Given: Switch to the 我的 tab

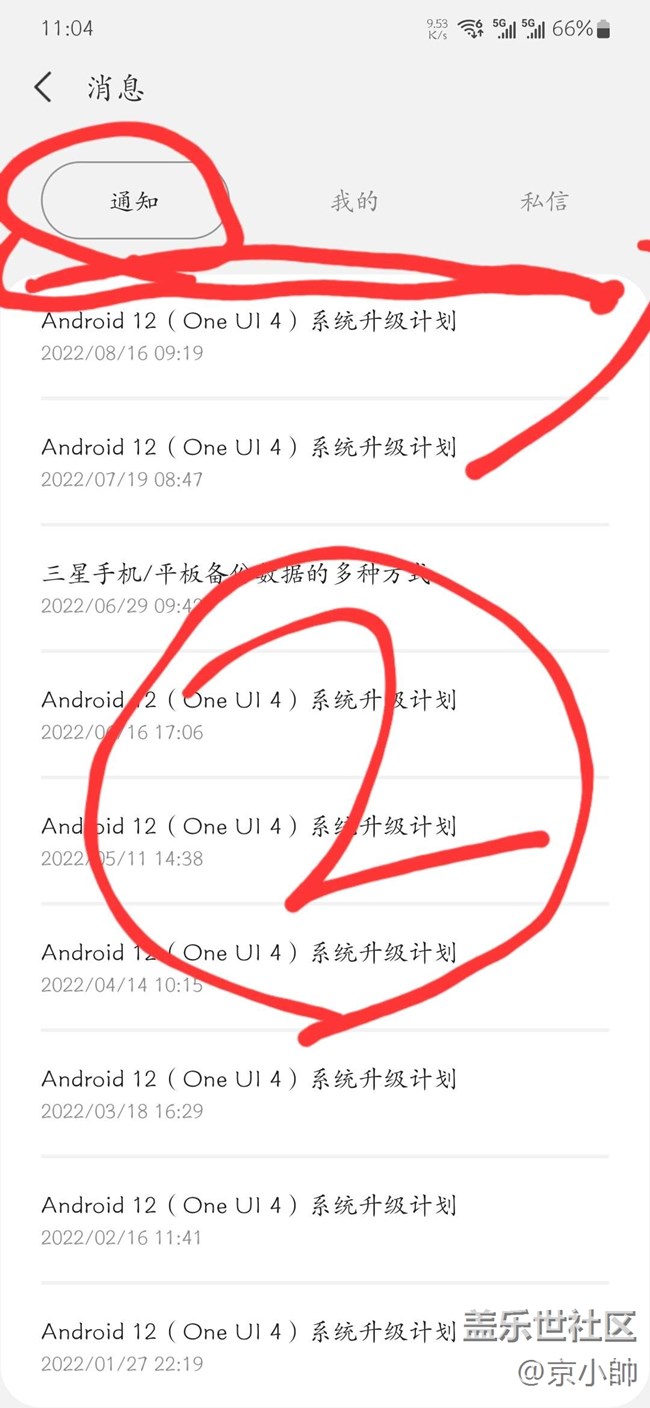Looking at the screenshot, I should [355, 201].
